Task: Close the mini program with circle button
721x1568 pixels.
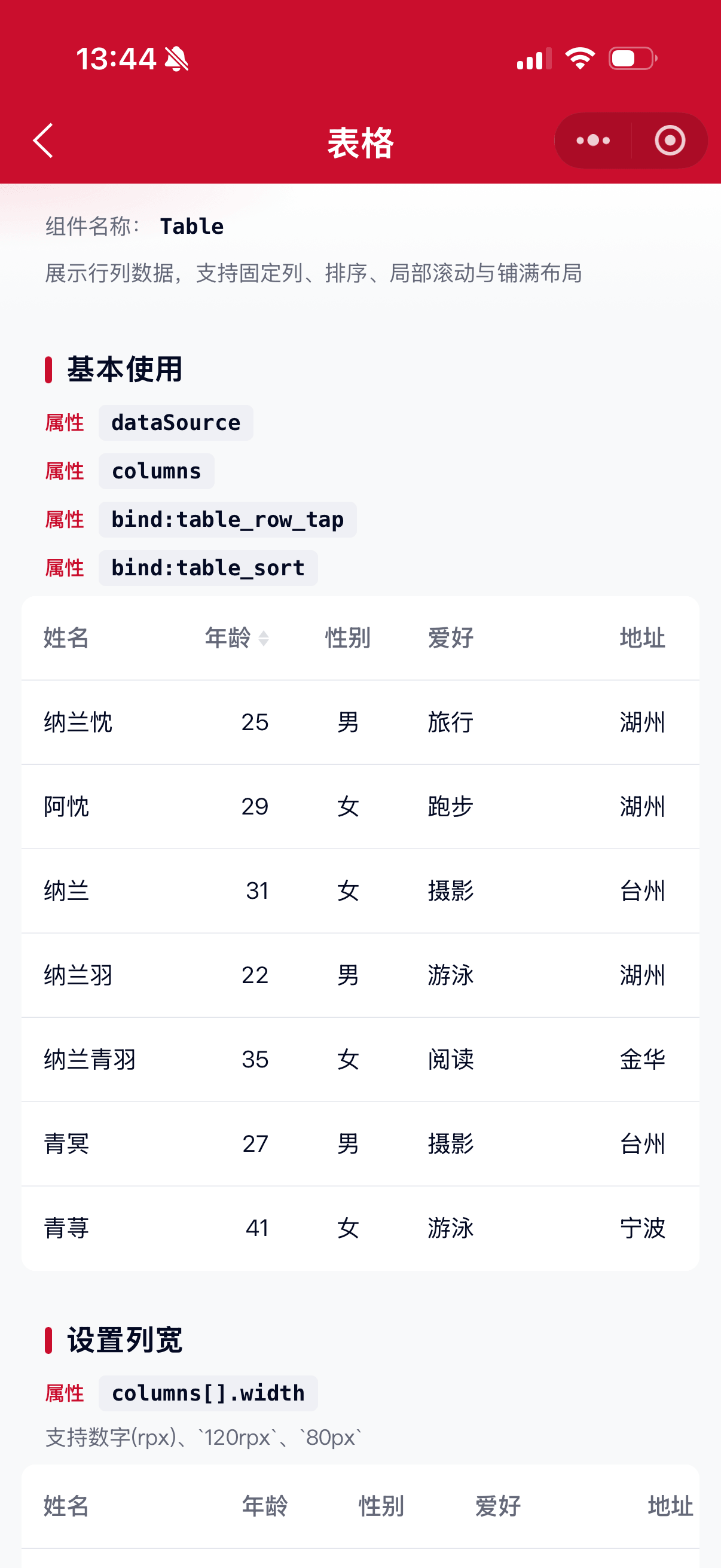Action: (670, 141)
